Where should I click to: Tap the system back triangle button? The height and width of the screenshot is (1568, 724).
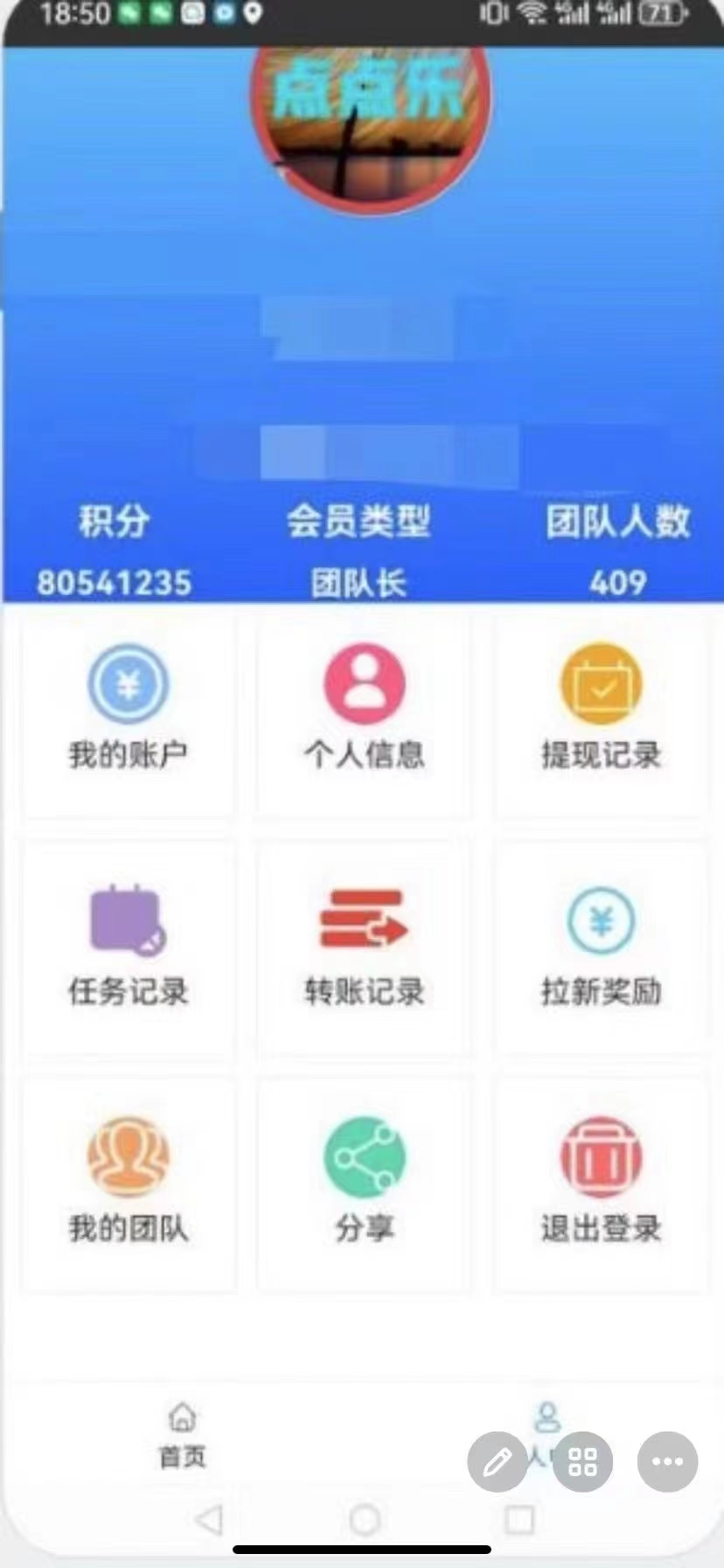click(x=209, y=1519)
